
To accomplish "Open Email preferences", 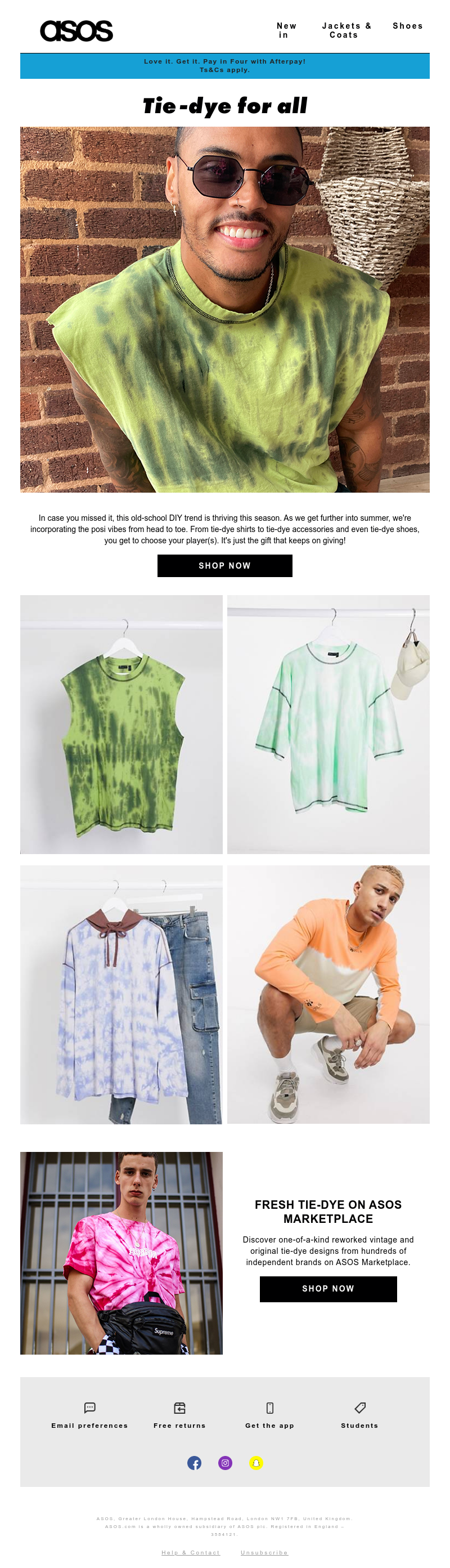I will coord(89,1416).
